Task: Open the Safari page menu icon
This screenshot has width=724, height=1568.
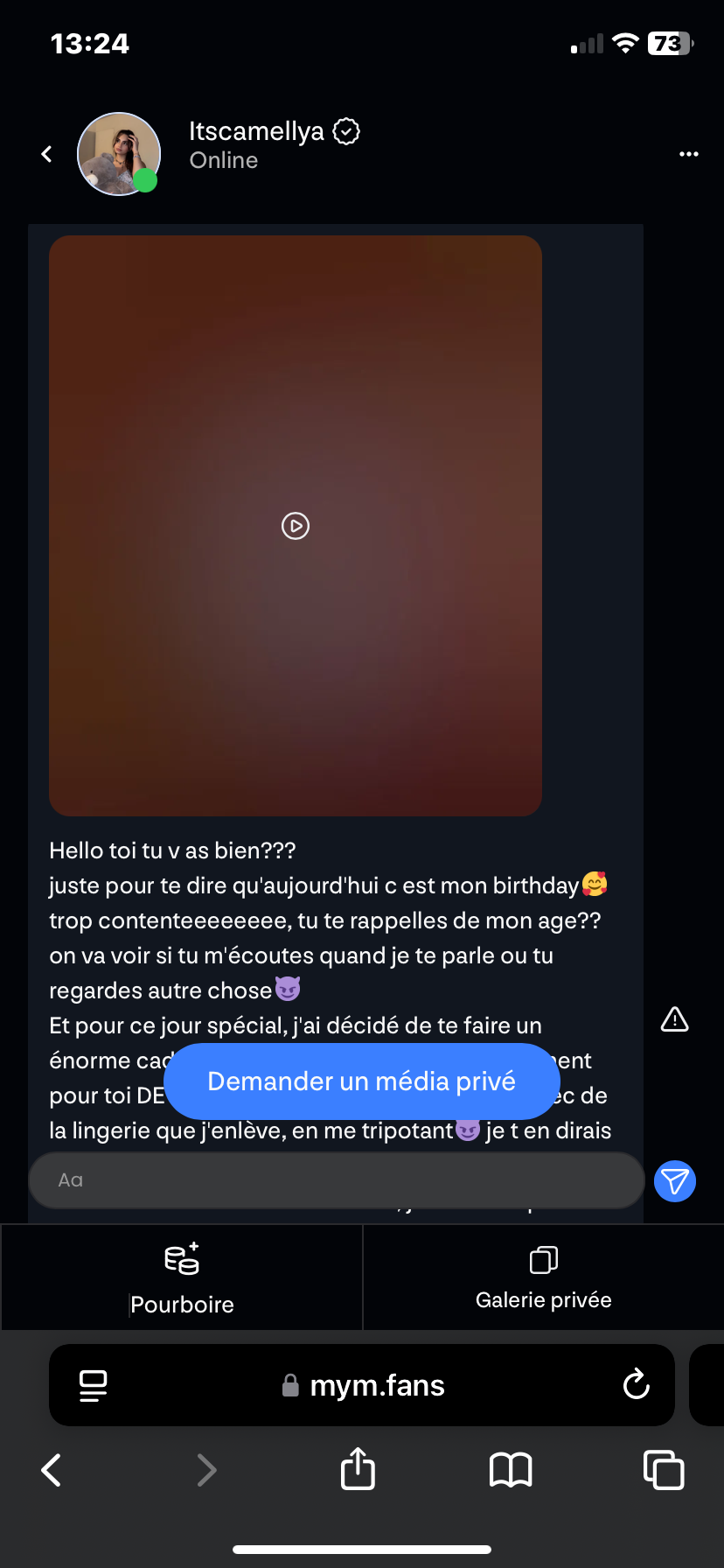Action: click(x=93, y=1385)
